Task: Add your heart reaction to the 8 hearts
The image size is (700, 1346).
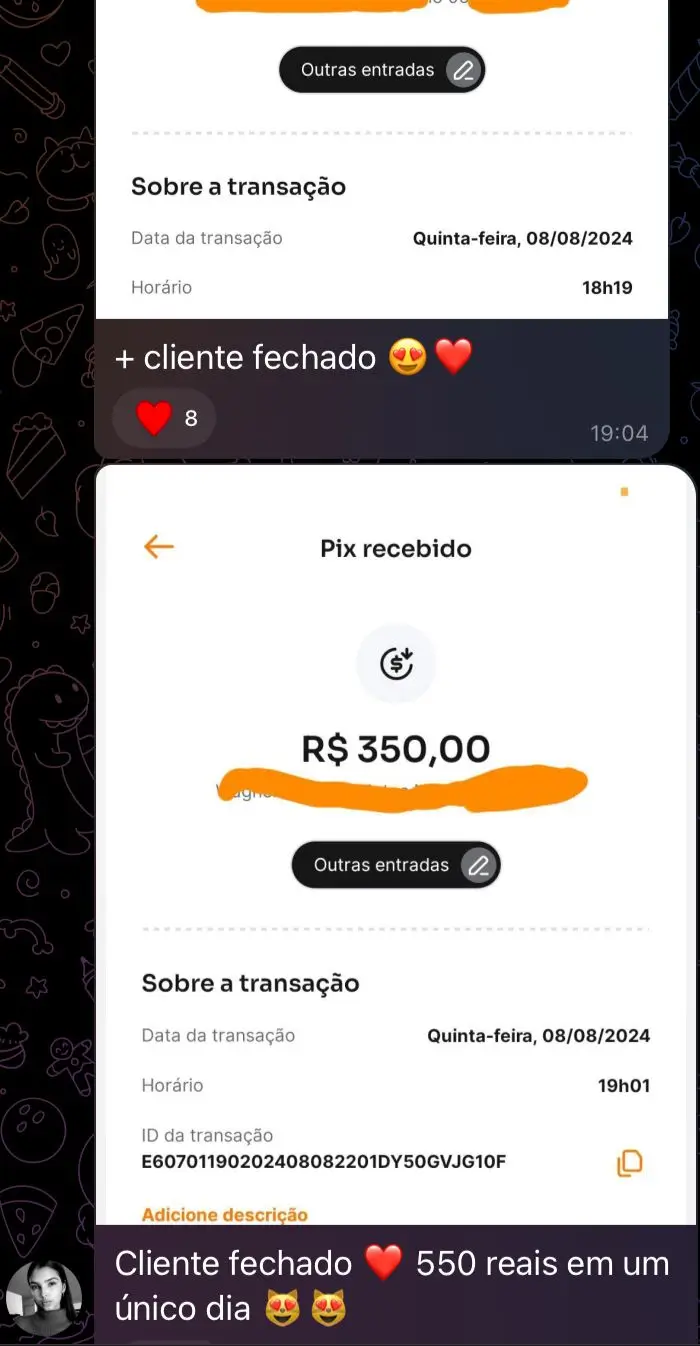Action: point(164,418)
